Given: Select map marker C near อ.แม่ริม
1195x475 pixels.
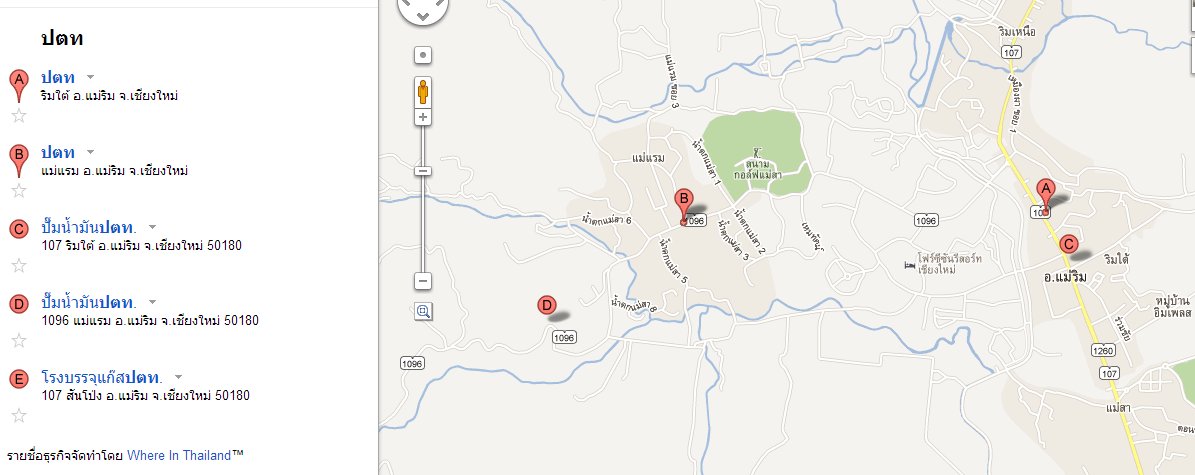Looking at the screenshot, I should point(1067,243).
